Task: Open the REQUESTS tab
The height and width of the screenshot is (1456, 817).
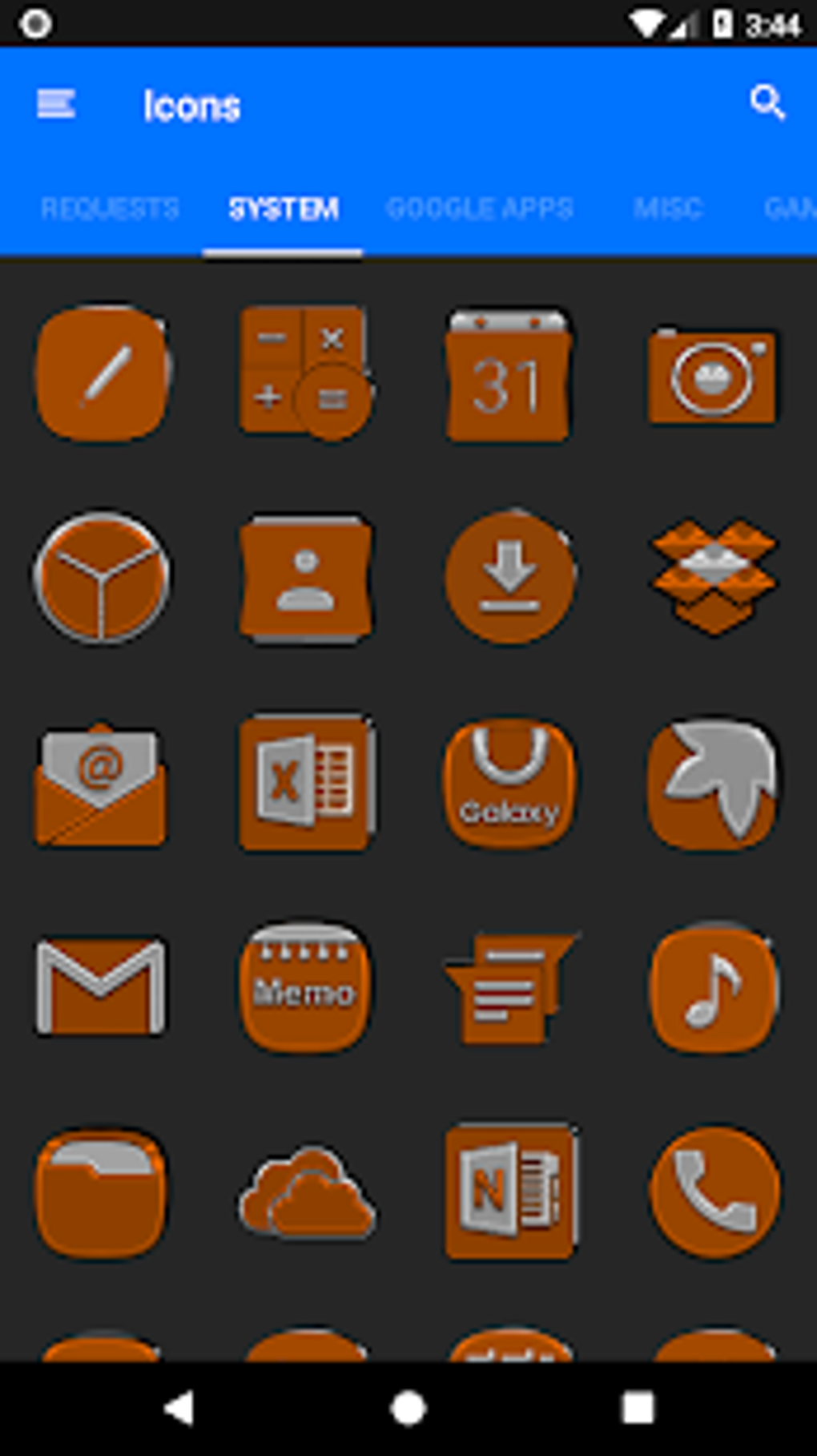Action: tap(110, 208)
